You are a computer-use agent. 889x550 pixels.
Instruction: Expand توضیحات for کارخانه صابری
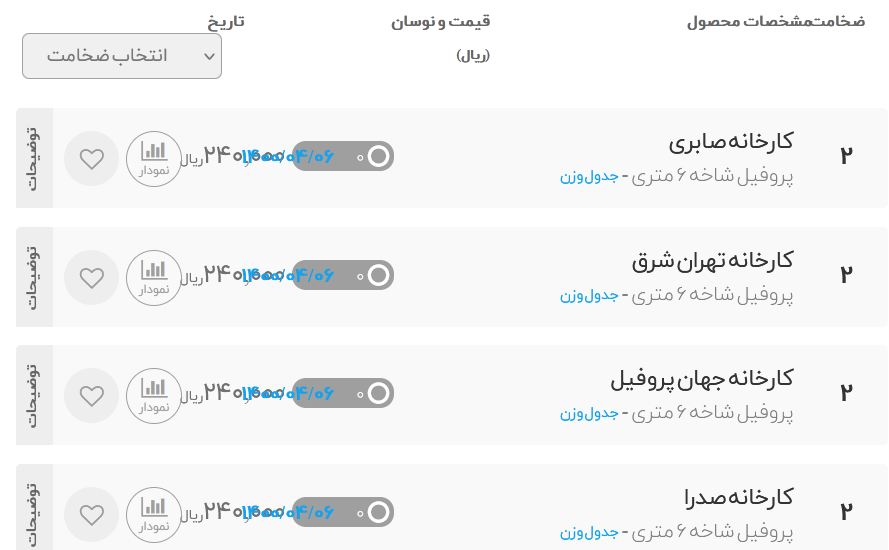click(34, 158)
